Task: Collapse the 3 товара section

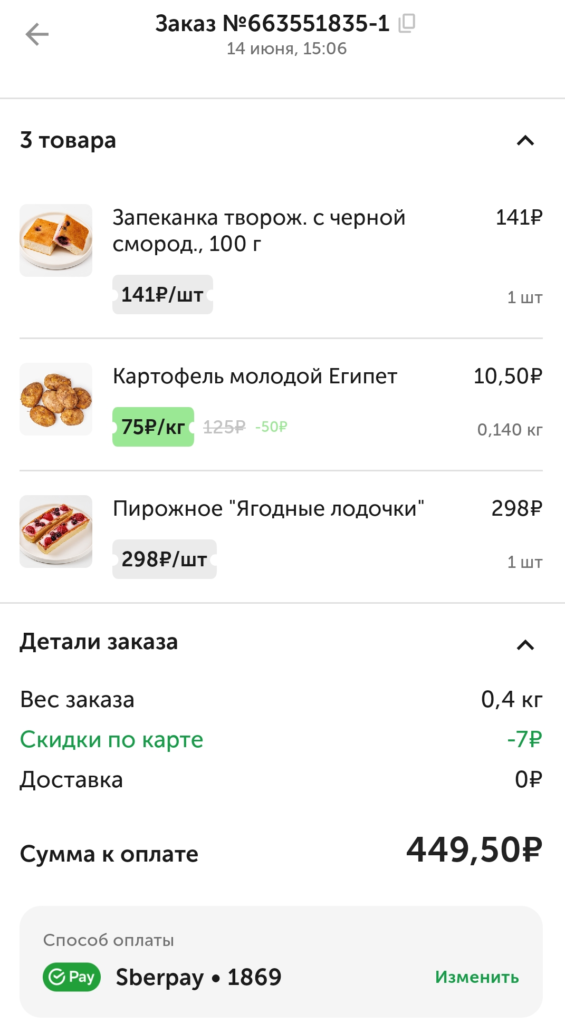Action: pyautogui.click(x=525, y=140)
